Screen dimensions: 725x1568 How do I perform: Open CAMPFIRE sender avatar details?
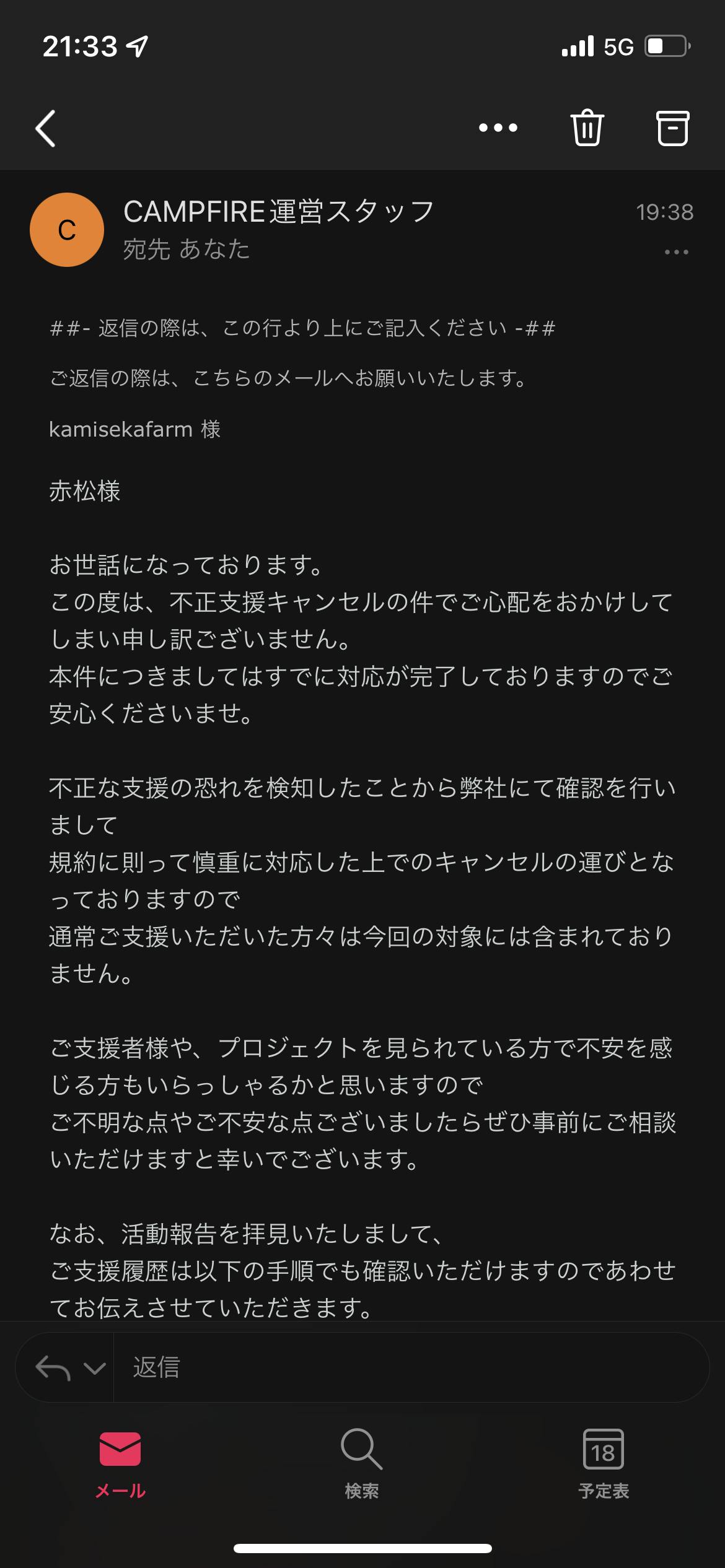[67, 230]
